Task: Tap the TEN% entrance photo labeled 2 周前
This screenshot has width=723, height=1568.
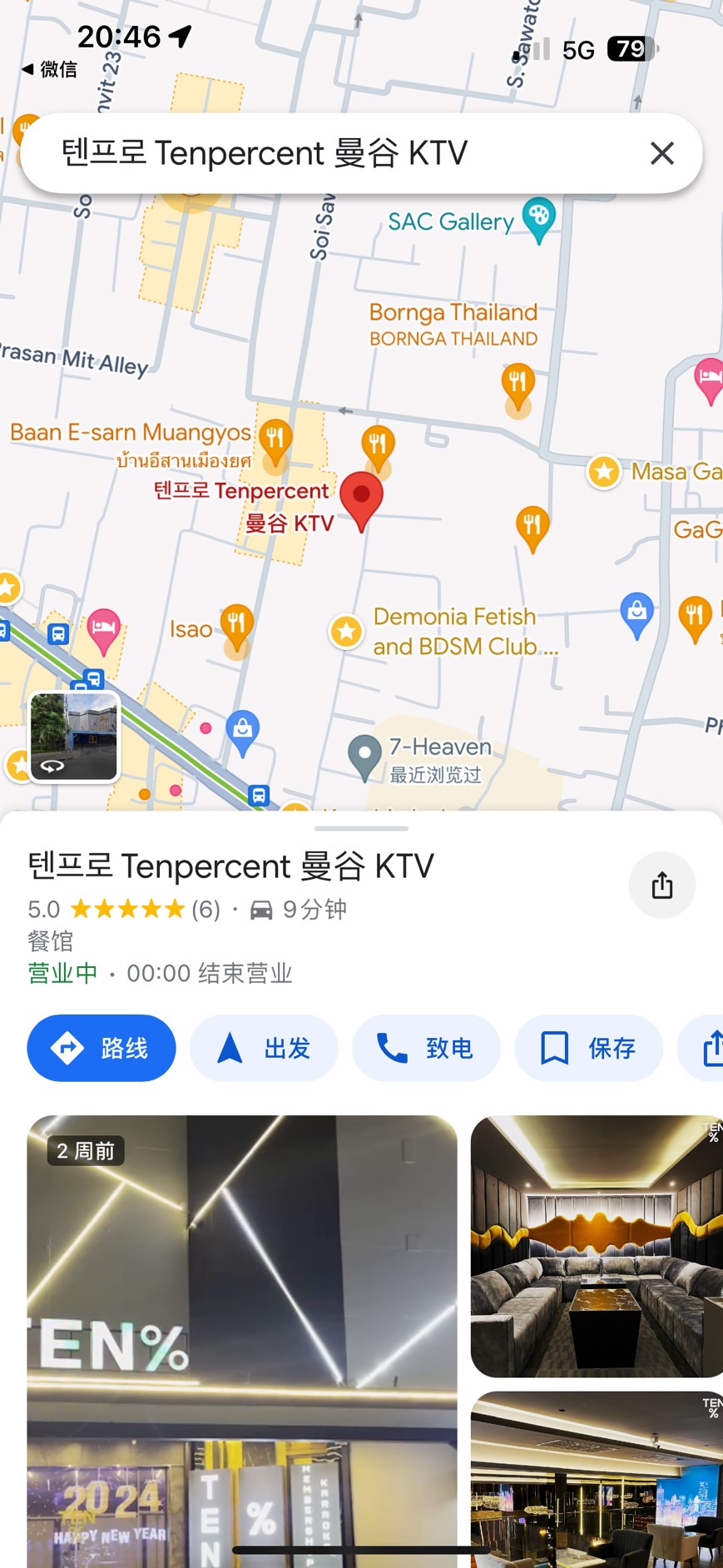Action: coord(241,1332)
